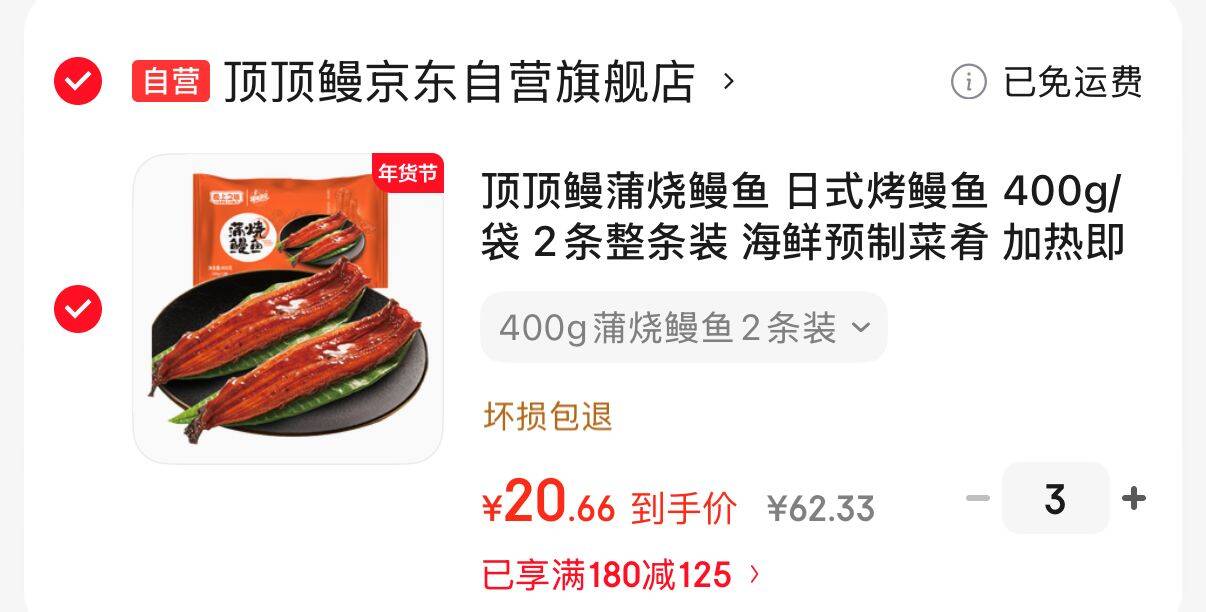The width and height of the screenshot is (1206, 612).
Task: Decrease quantity with minus button
Action: [x=977, y=498]
